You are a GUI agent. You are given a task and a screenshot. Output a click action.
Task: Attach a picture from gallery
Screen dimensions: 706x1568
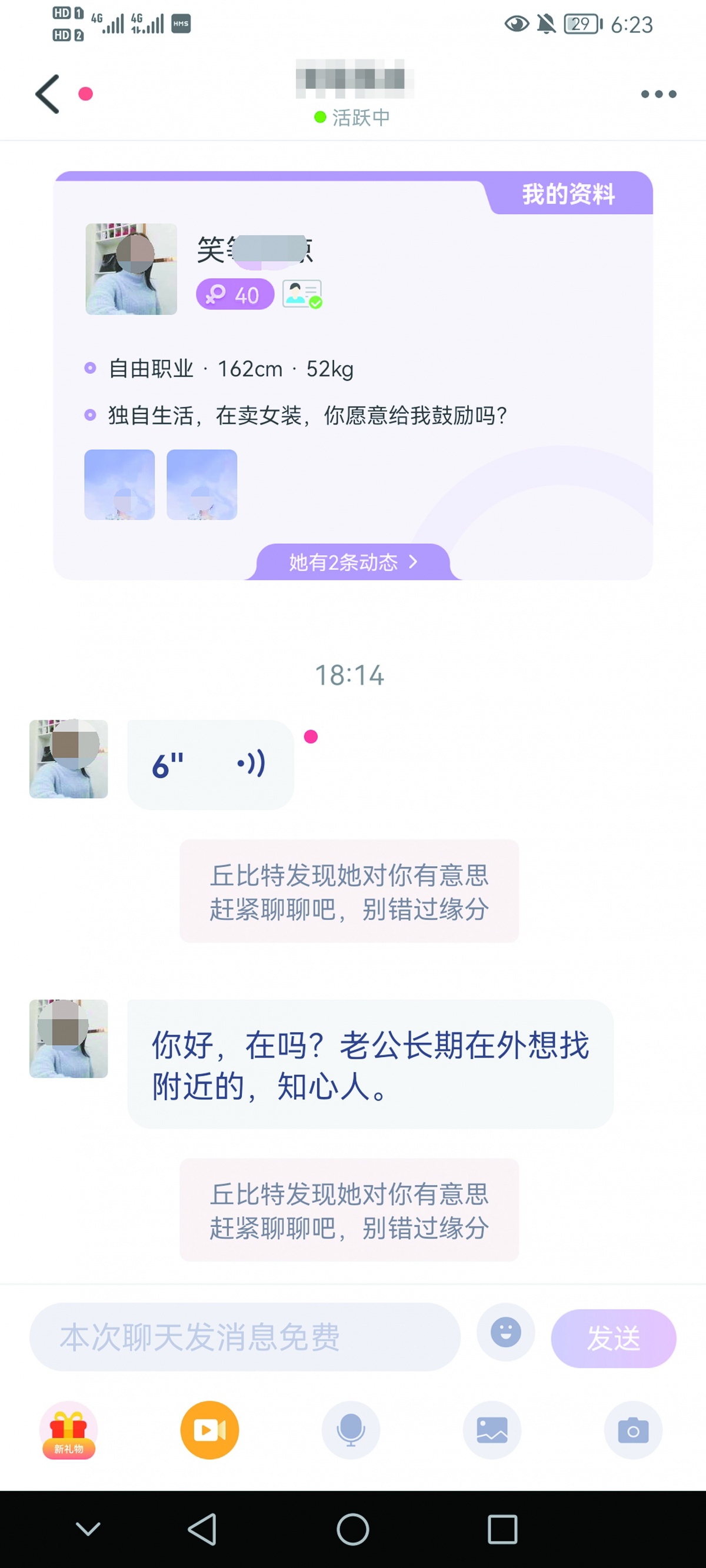click(492, 1430)
